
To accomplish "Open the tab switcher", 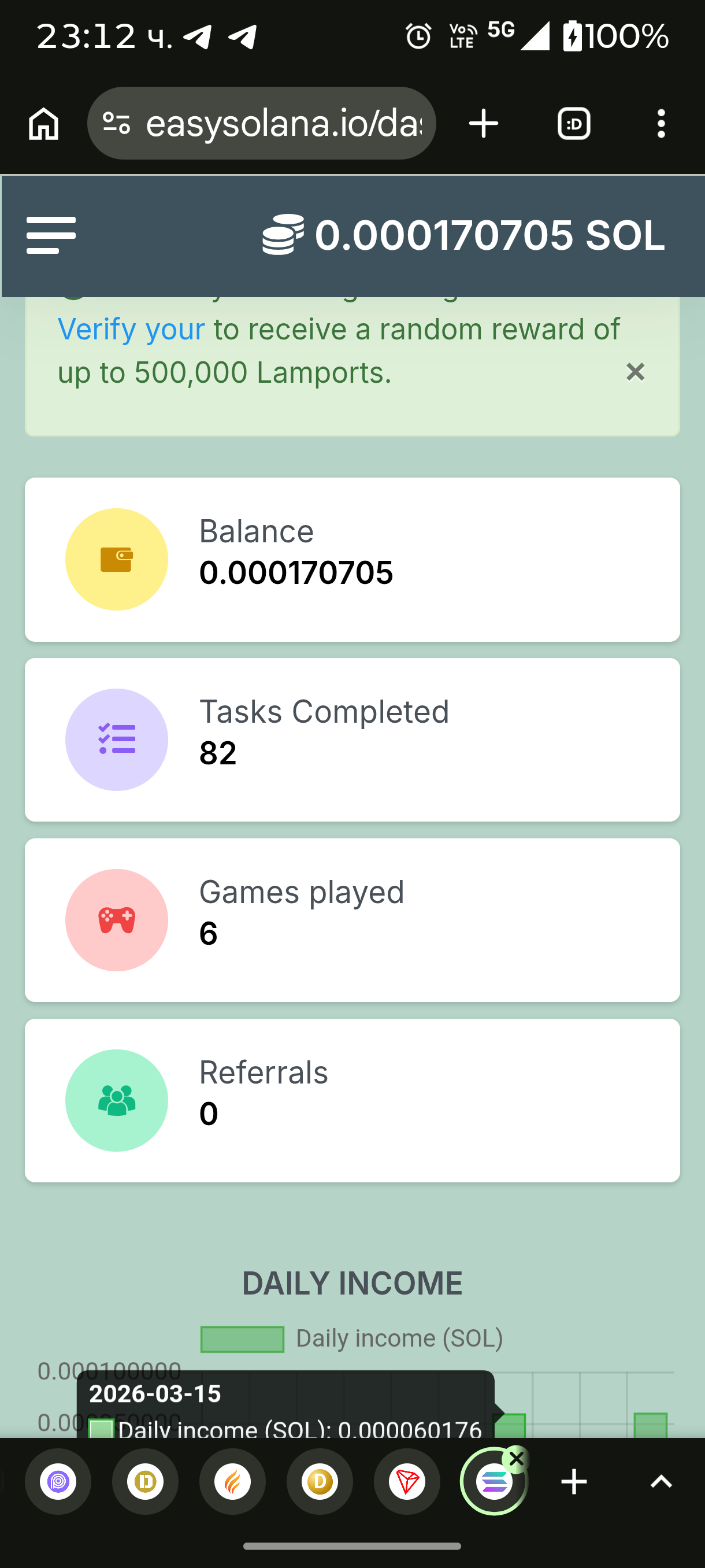I will click(x=574, y=124).
